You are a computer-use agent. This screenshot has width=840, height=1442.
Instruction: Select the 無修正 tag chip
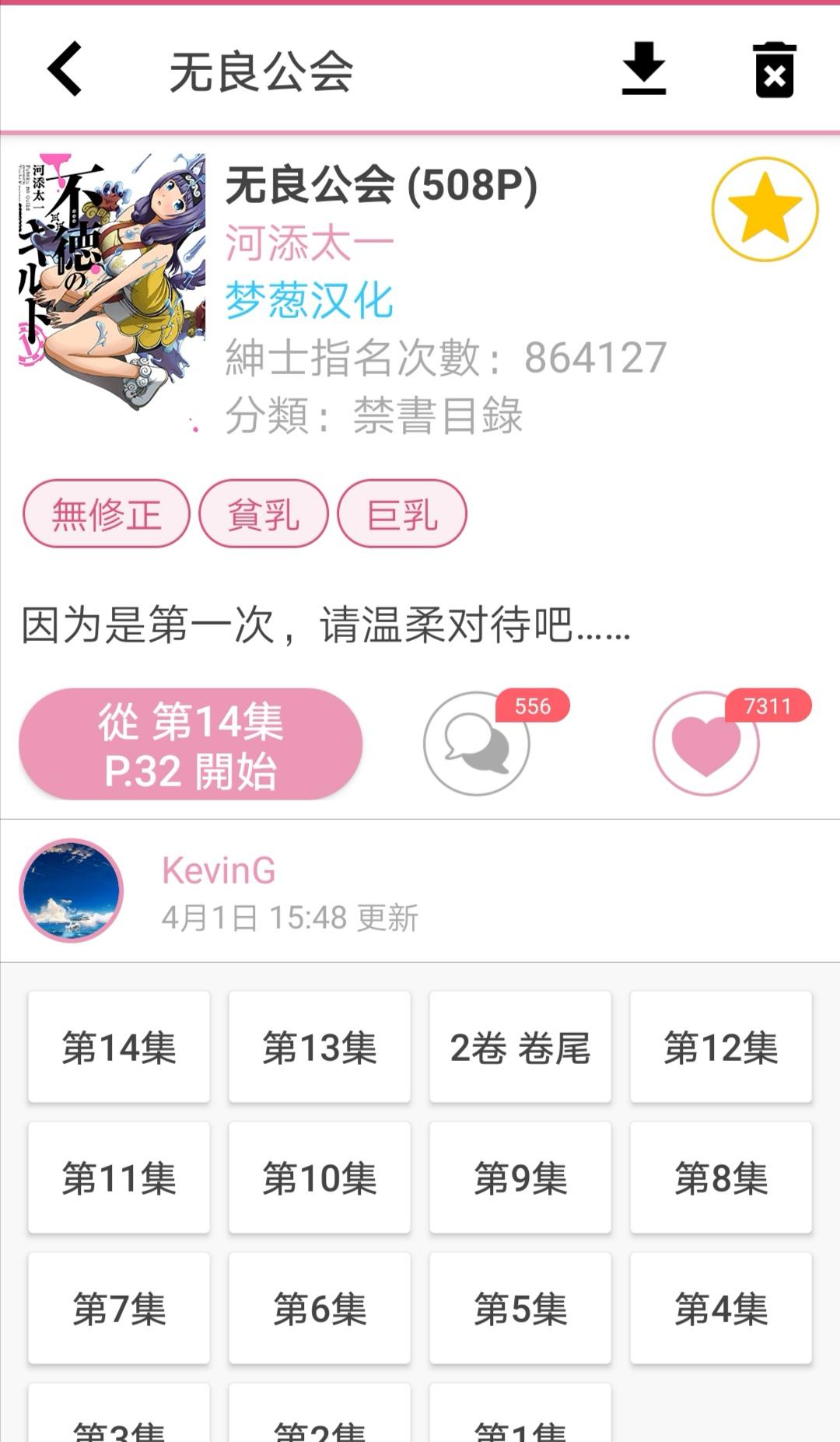point(107,514)
